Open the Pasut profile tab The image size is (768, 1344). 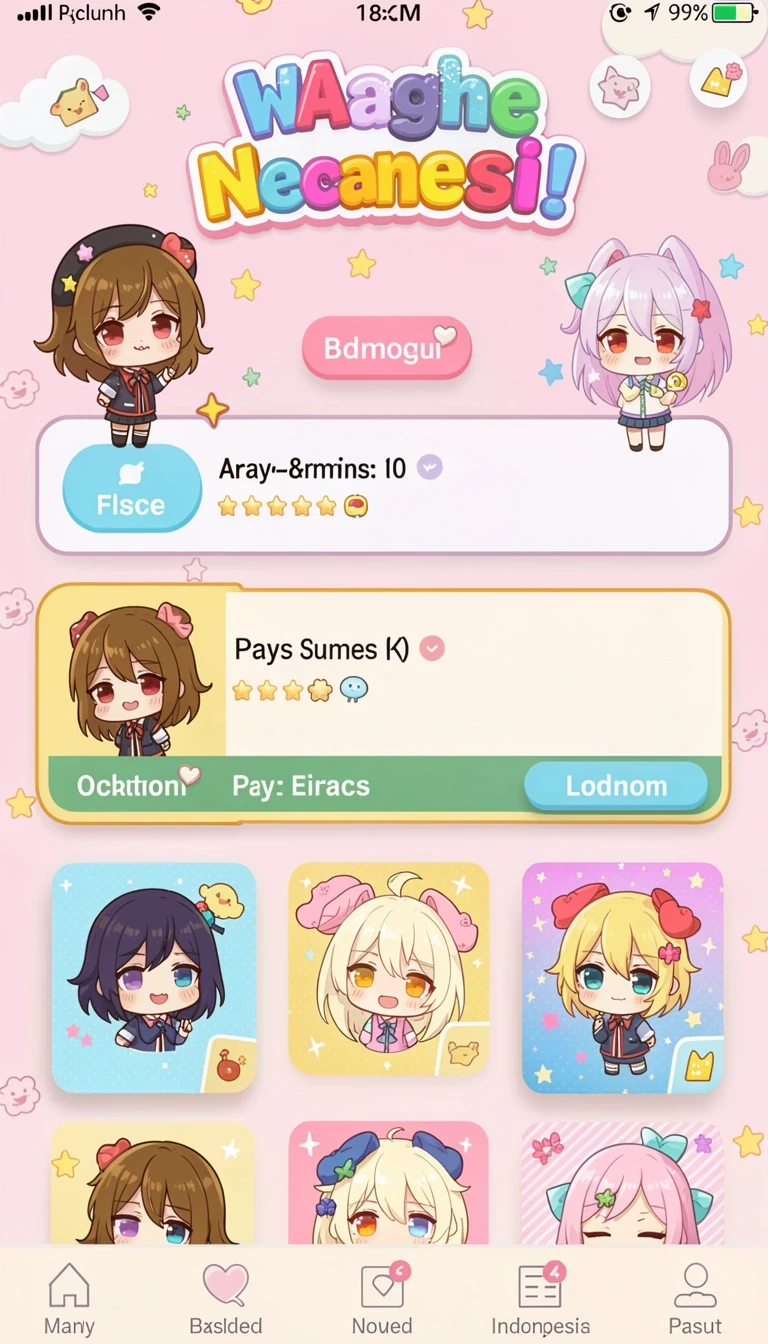pyautogui.click(x=695, y=1298)
